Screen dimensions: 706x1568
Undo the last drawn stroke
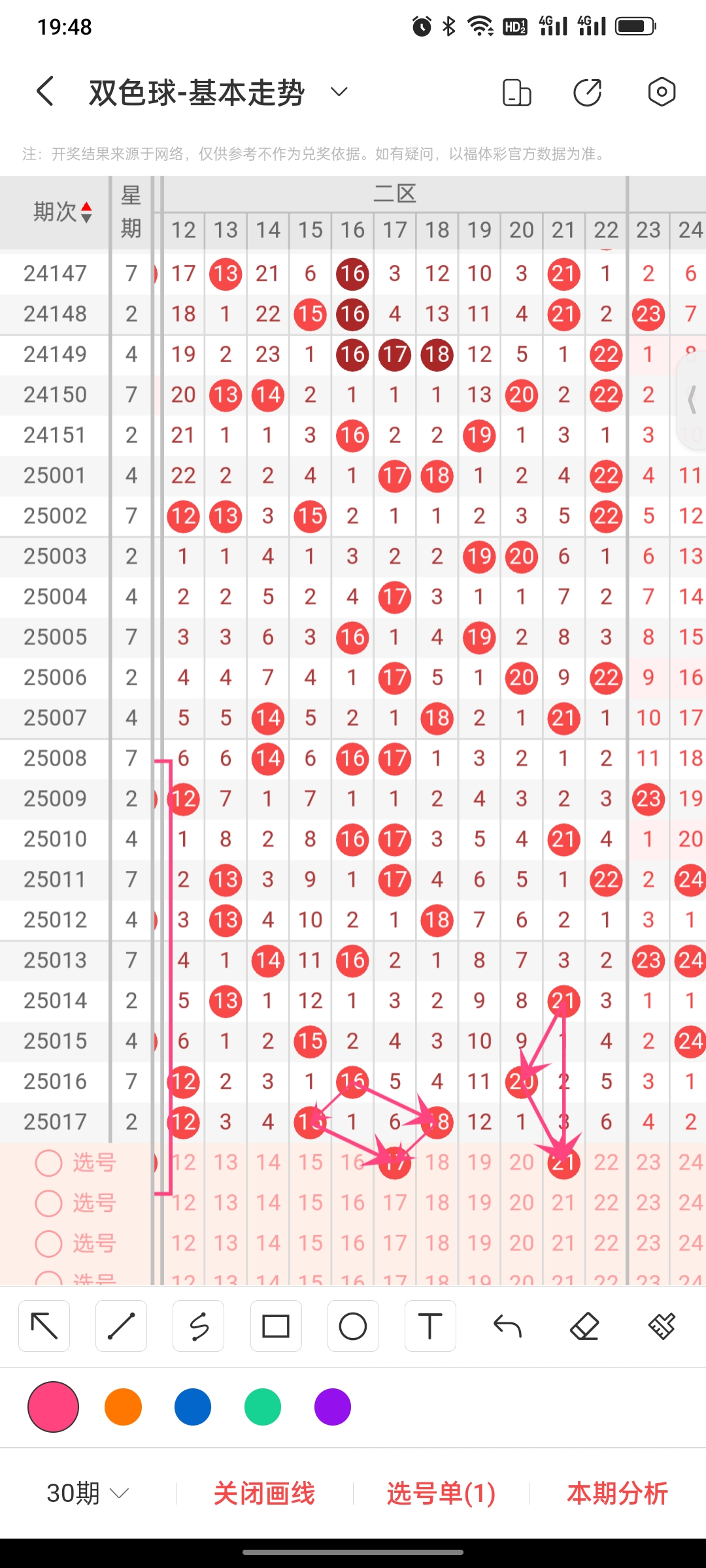pyautogui.click(x=507, y=1326)
